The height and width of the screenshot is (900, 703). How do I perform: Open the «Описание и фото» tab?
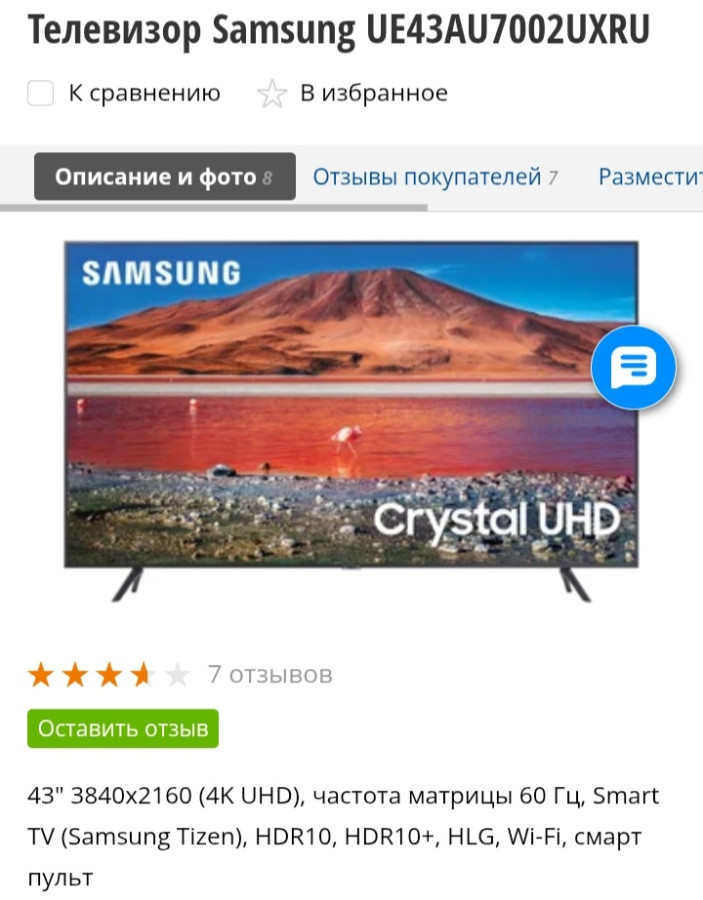pos(165,178)
